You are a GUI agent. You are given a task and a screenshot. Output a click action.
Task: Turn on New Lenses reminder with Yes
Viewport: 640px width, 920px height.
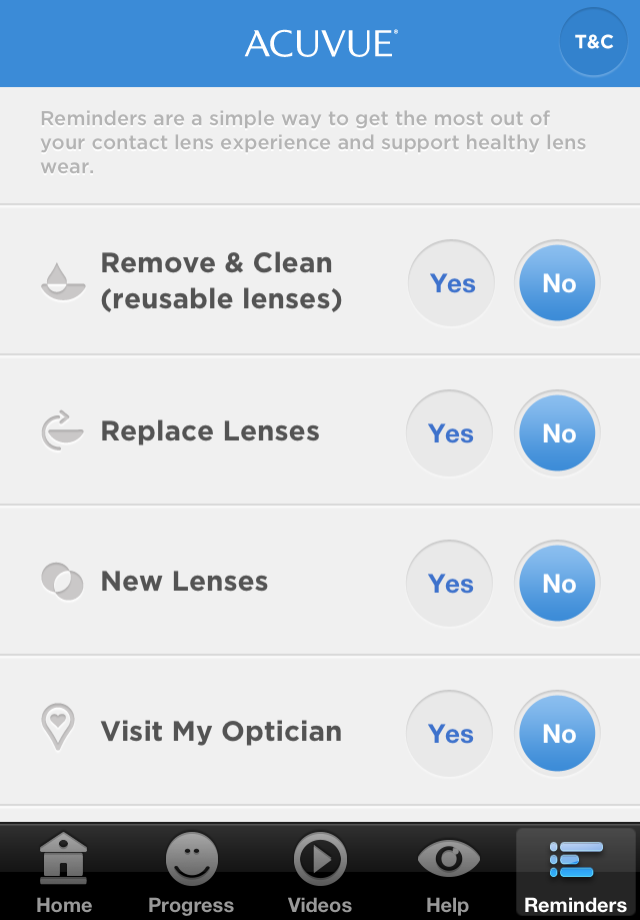click(x=450, y=583)
